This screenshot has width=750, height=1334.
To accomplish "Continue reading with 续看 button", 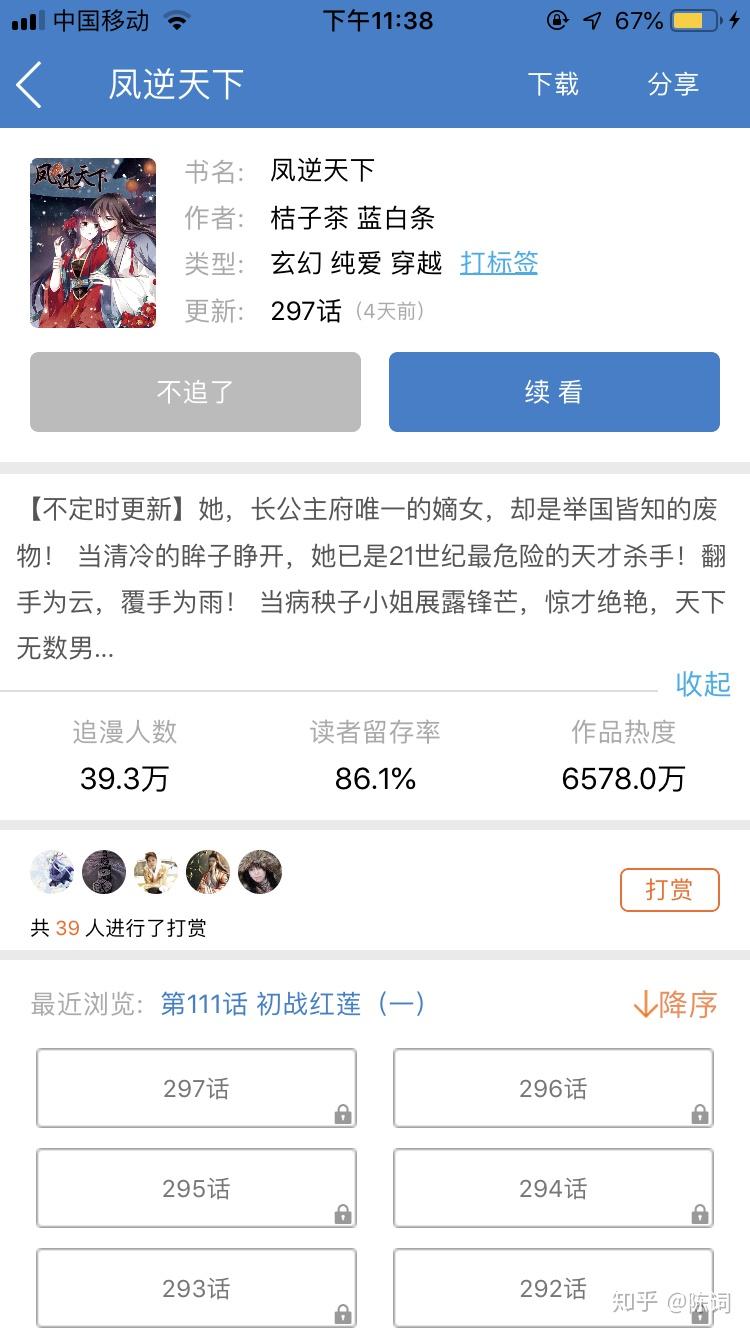I will point(554,392).
